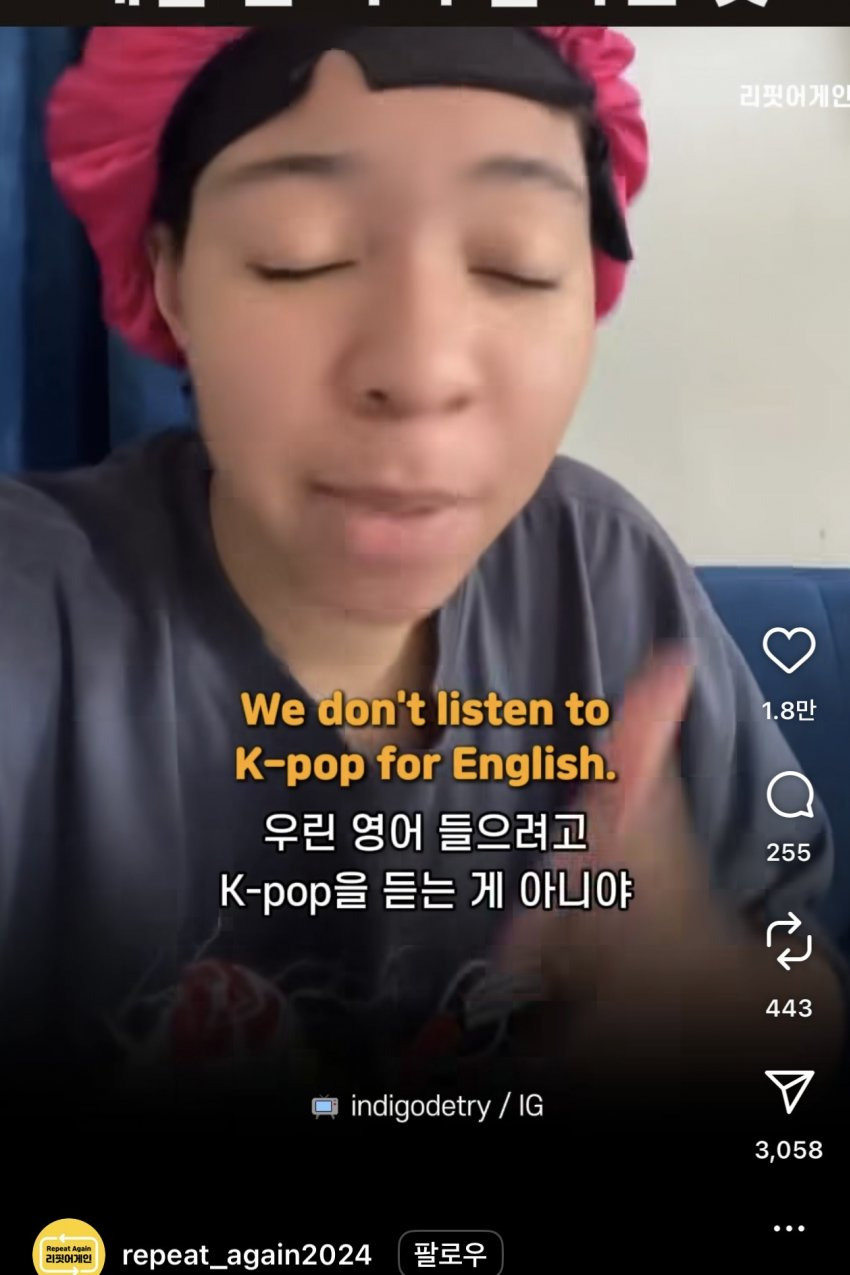Follow repeat_again2024 with the 팔로우 button

pyautogui.click(x=450, y=1254)
